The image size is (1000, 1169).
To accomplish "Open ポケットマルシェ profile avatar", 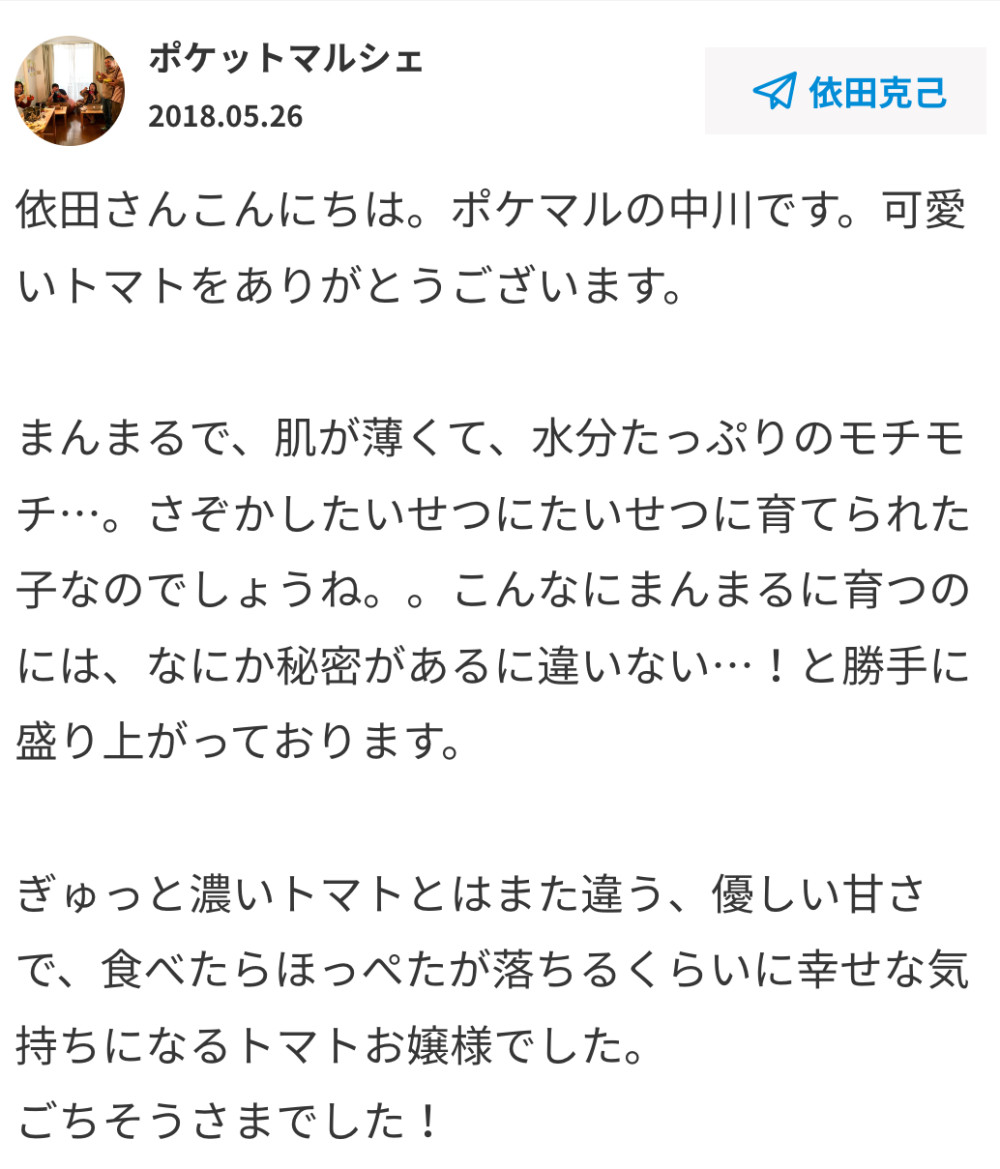I will [69, 91].
